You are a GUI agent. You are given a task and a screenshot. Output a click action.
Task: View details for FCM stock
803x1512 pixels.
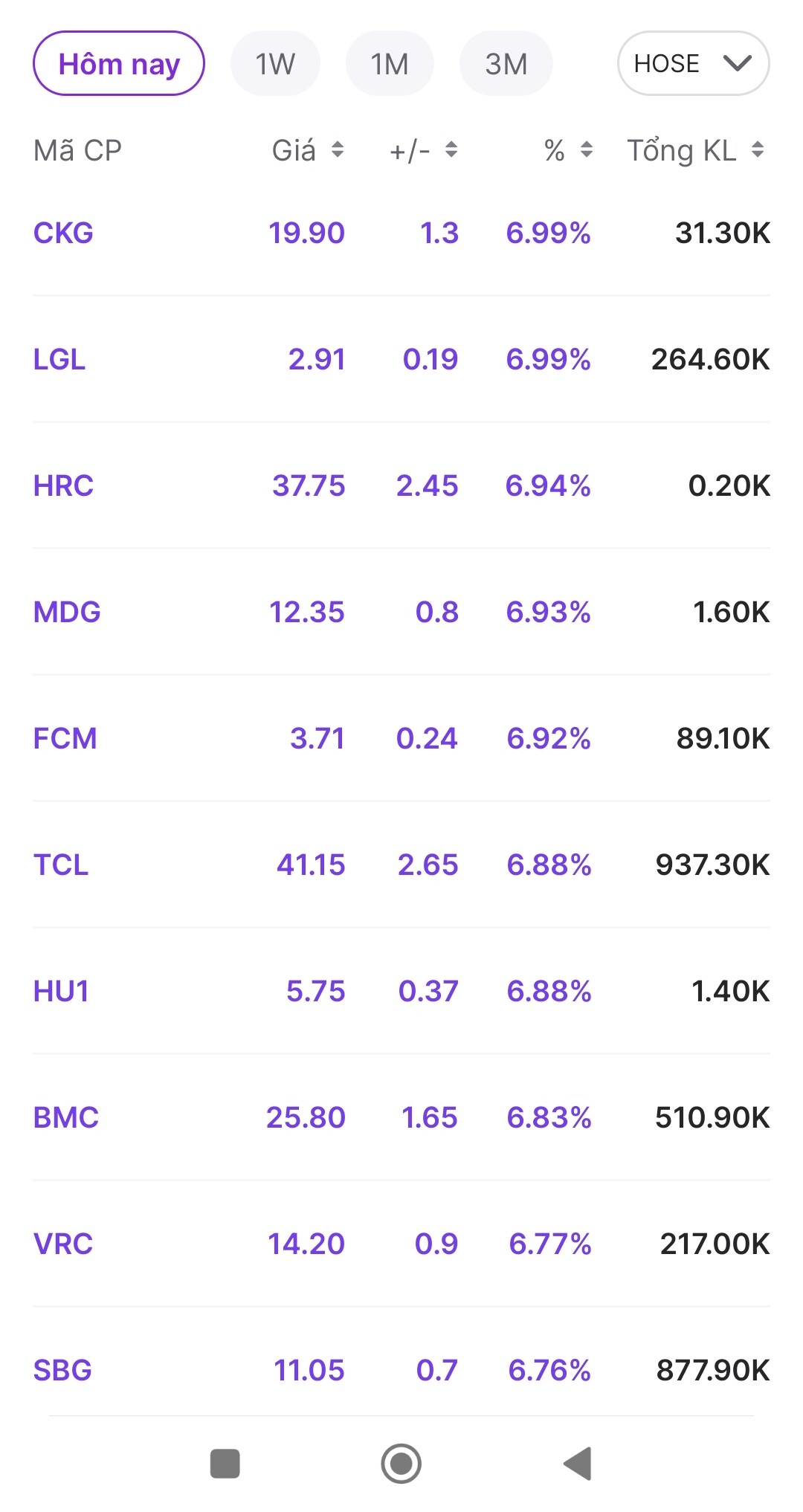pos(65,739)
